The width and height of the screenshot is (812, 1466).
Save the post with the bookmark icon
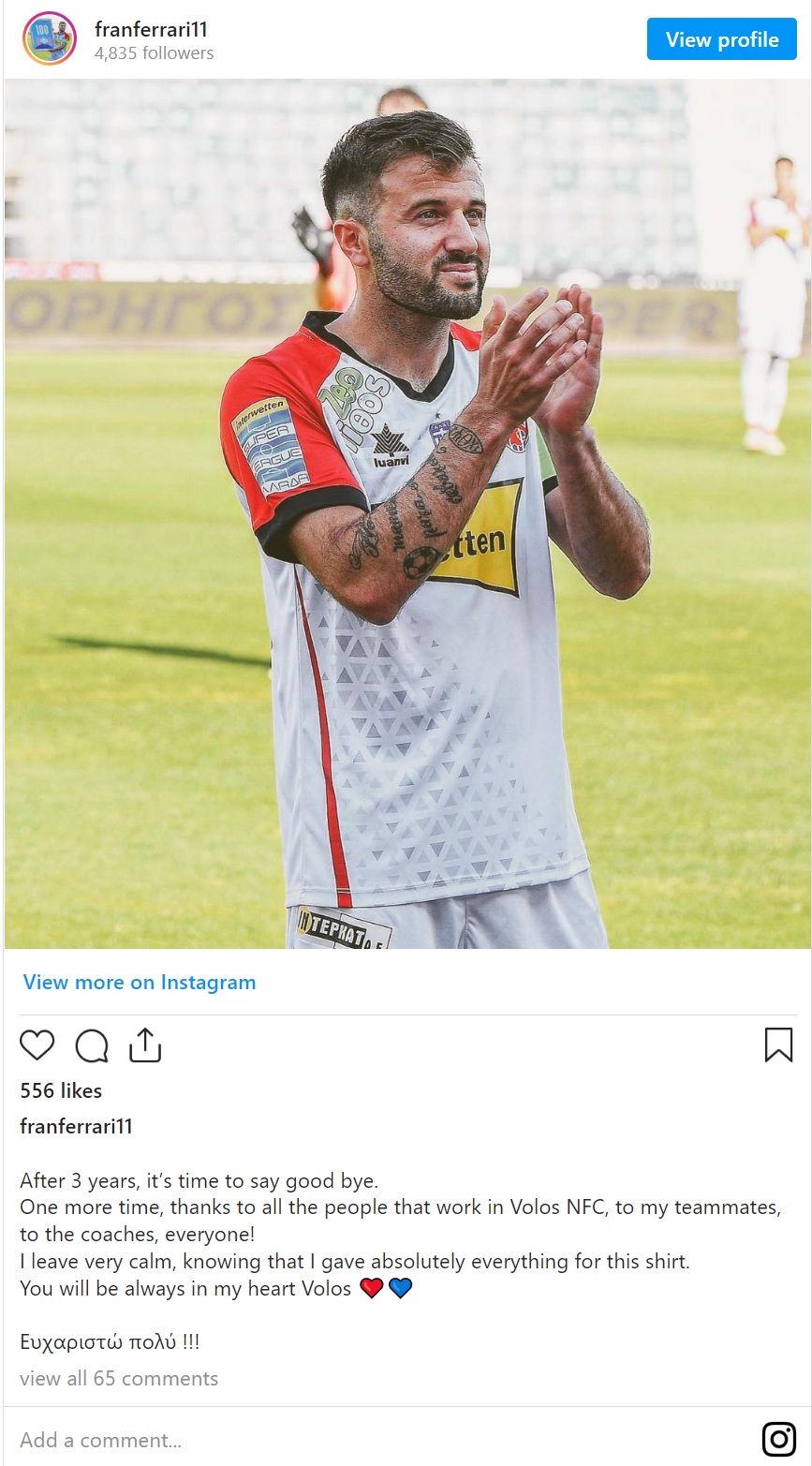[x=777, y=1044]
